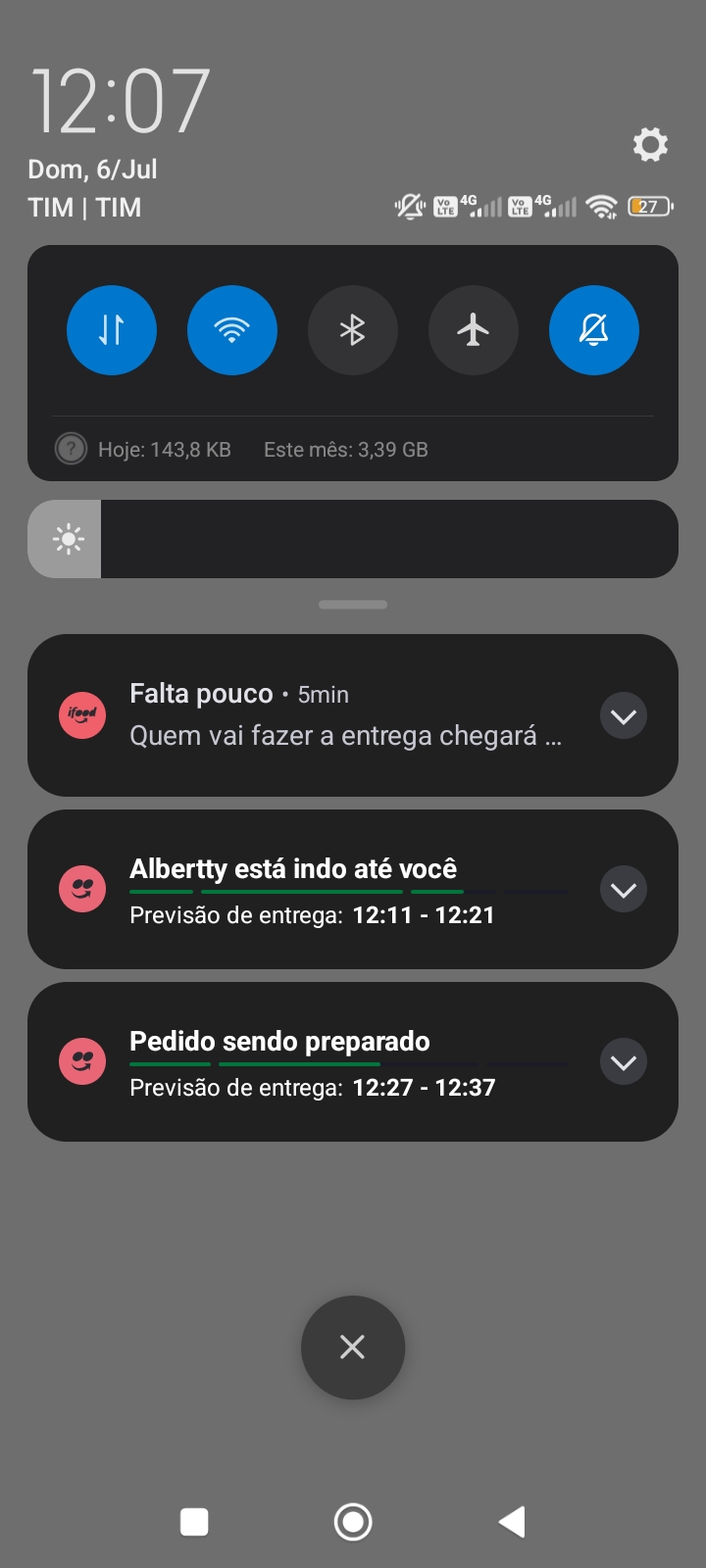Open system settings via gear icon
The width and height of the screenshot is (706, 1568).
point(650,145)
